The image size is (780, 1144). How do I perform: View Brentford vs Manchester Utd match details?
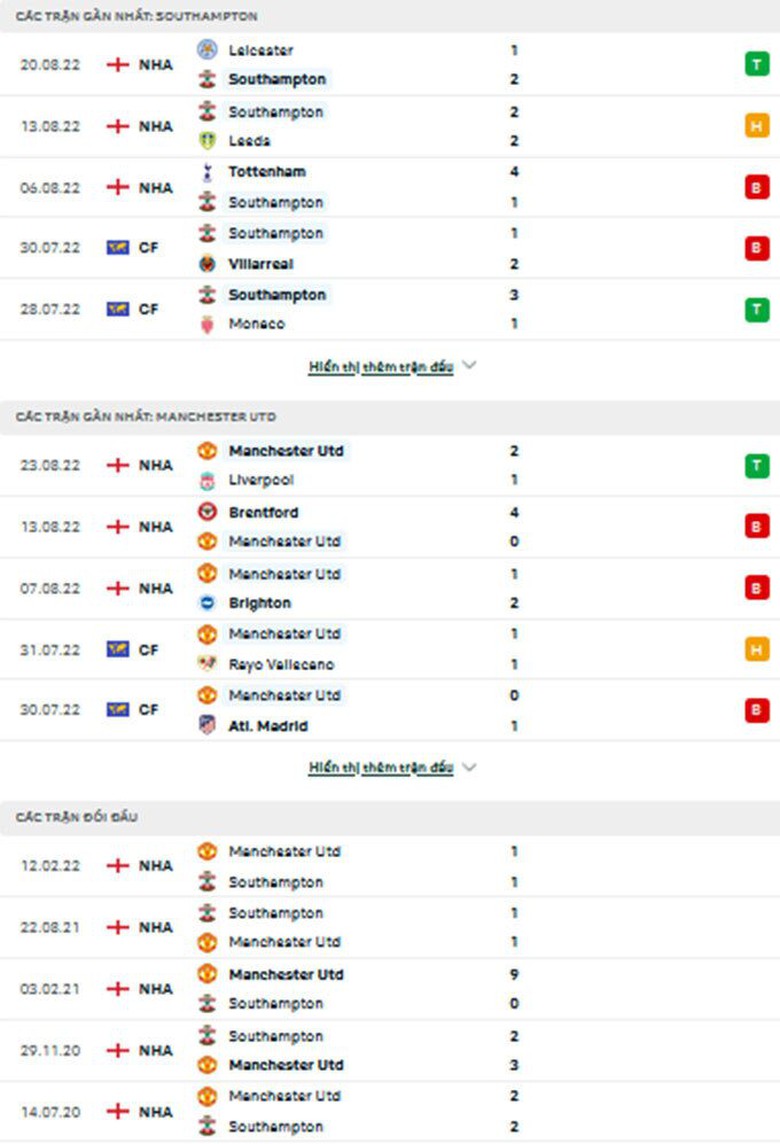click(389, 527)
